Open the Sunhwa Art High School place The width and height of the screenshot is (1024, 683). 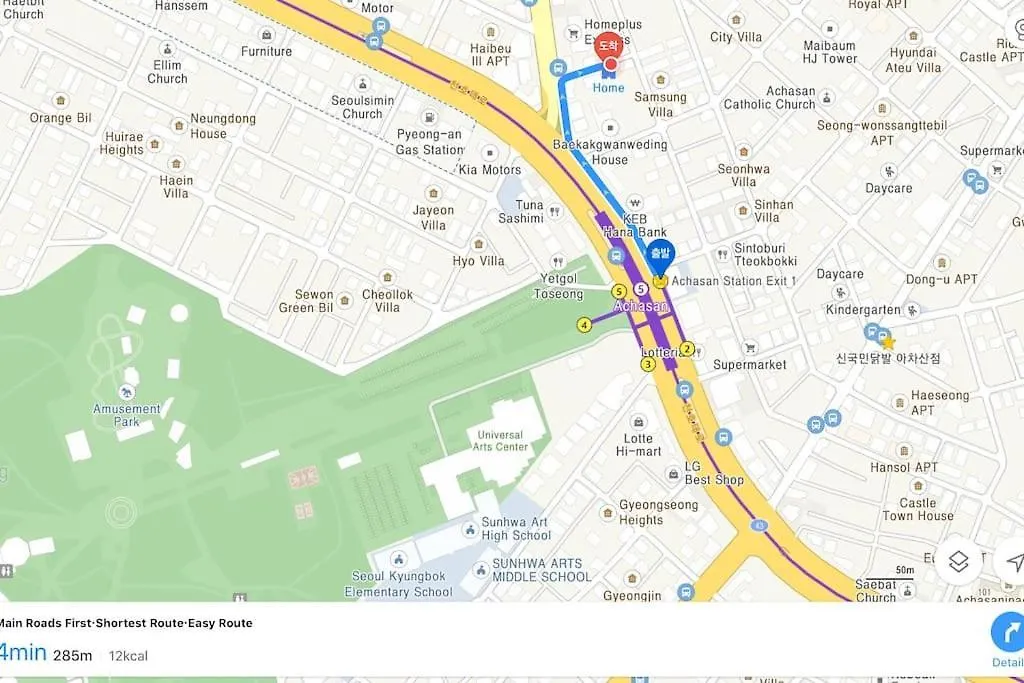point(468,529)
